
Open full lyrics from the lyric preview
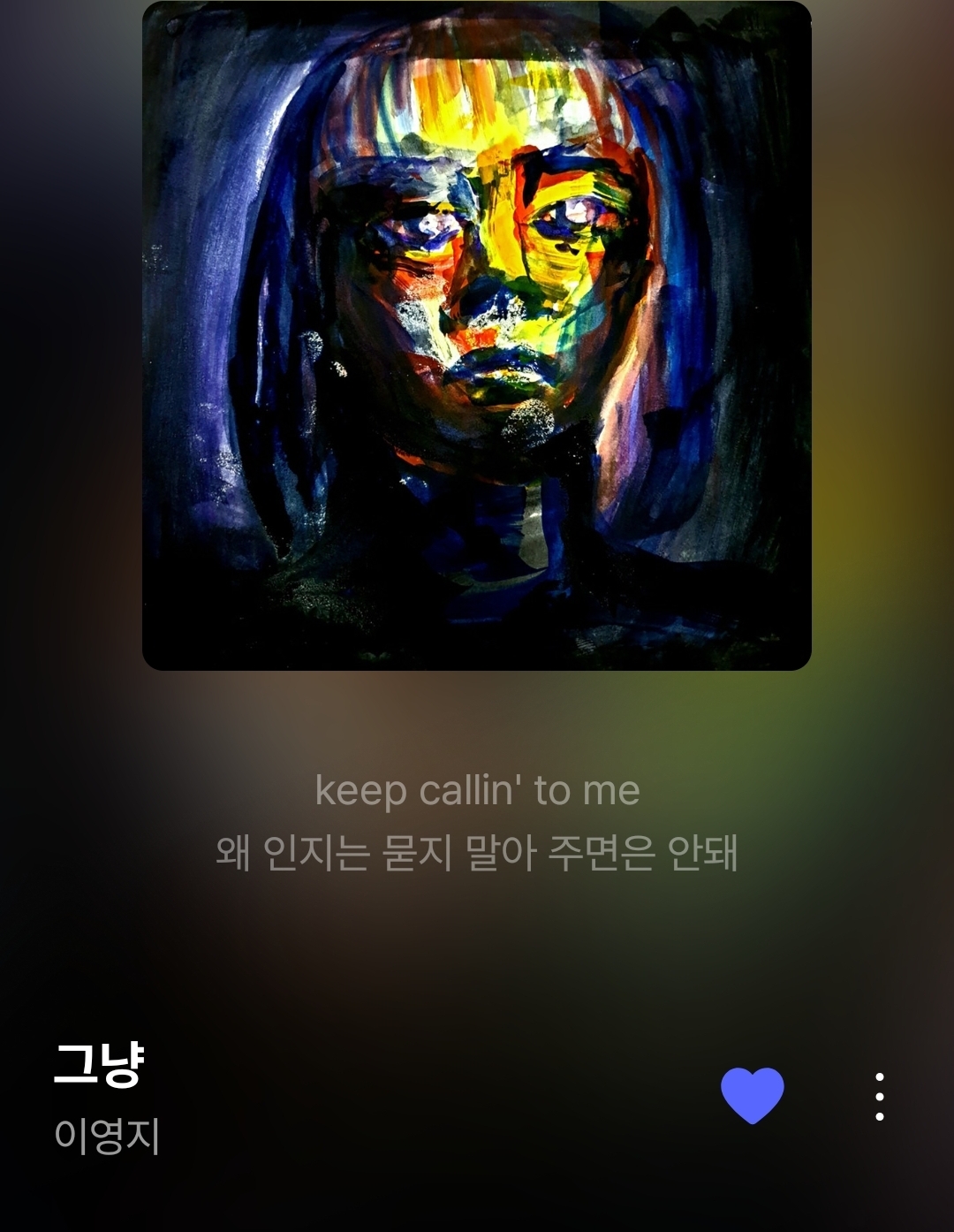(x=477, y=821)
